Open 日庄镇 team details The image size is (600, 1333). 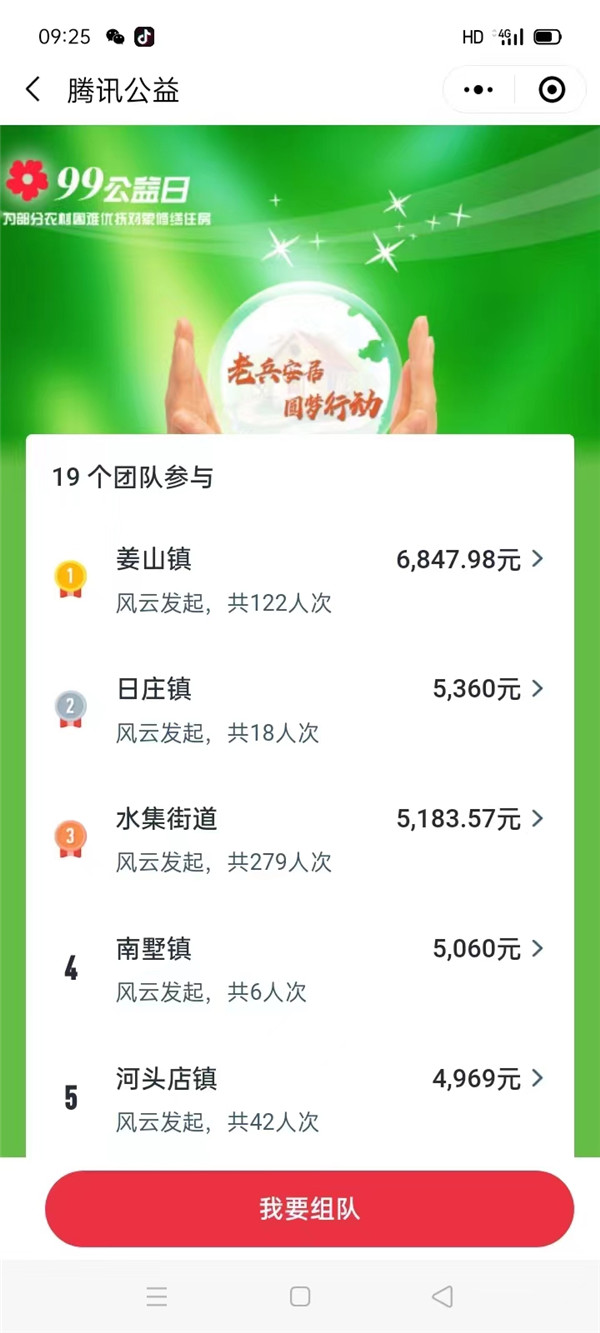[x=300, y=710]
